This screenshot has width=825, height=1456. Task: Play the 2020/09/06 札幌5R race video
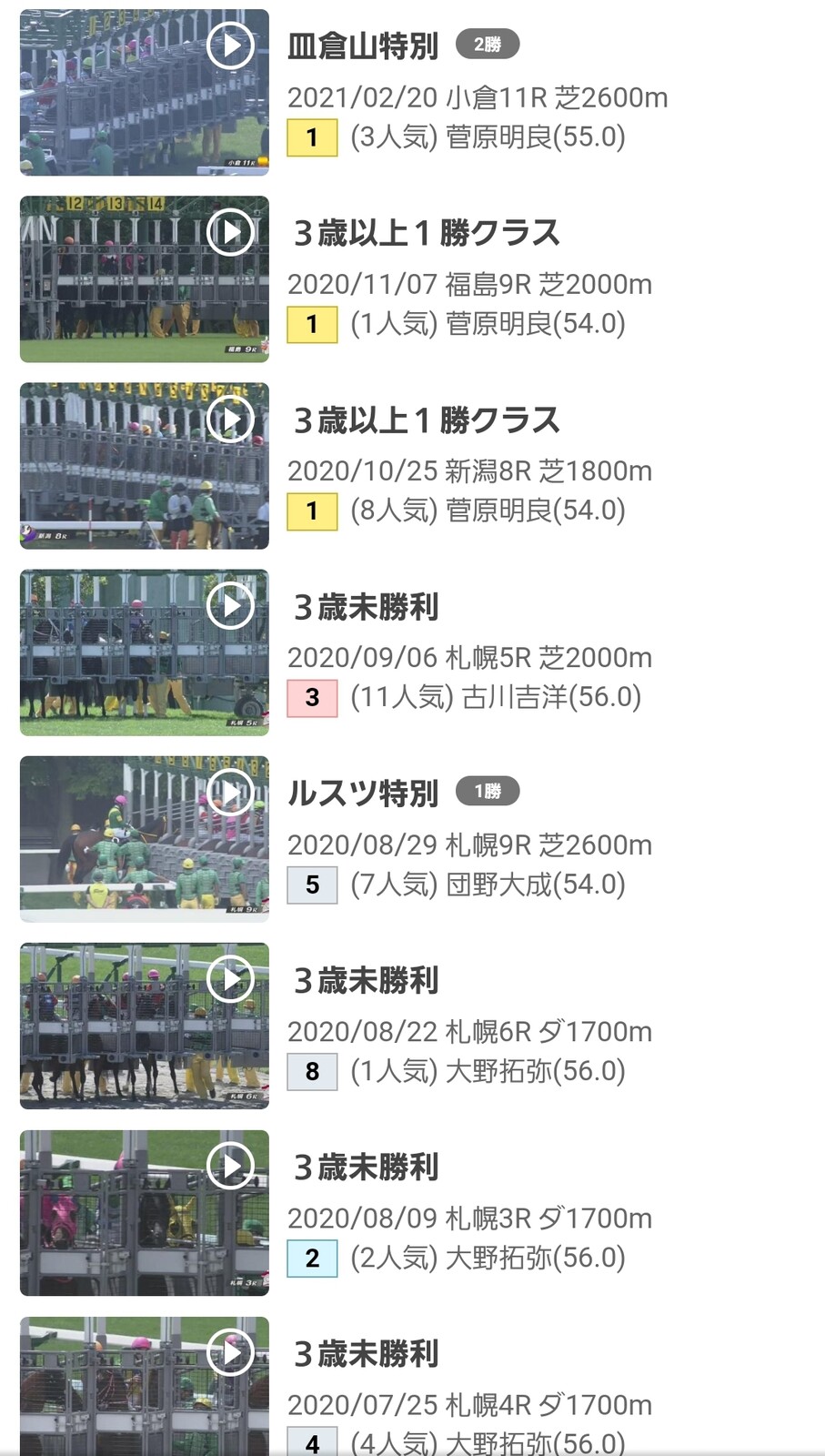pyautogui.click(x=230, y=606)
